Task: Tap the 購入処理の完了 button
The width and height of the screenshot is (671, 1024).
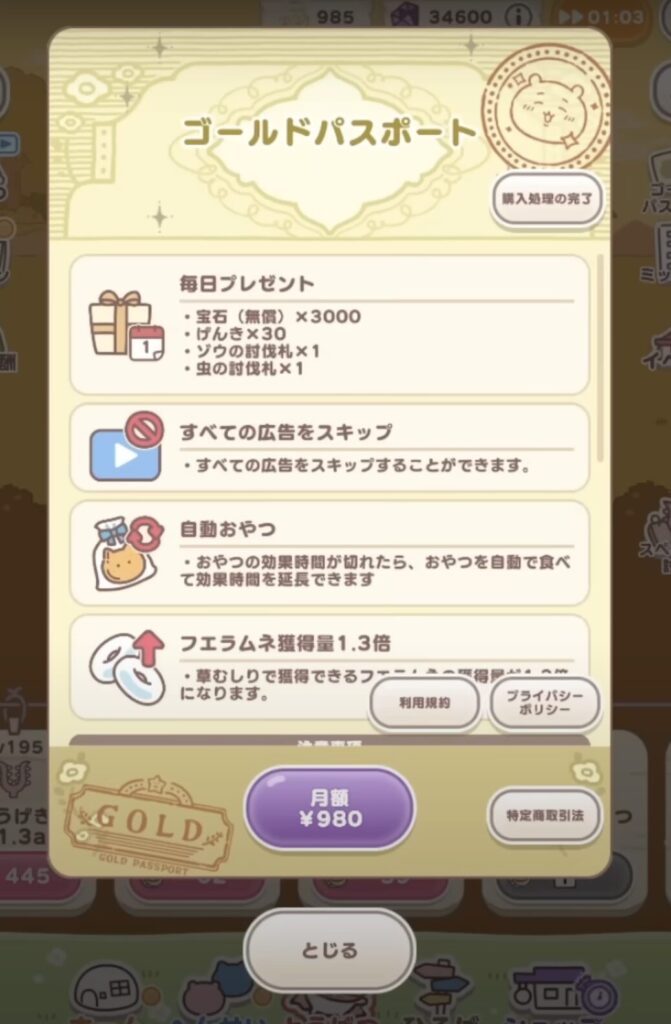Action: click(x=547, y=198)
